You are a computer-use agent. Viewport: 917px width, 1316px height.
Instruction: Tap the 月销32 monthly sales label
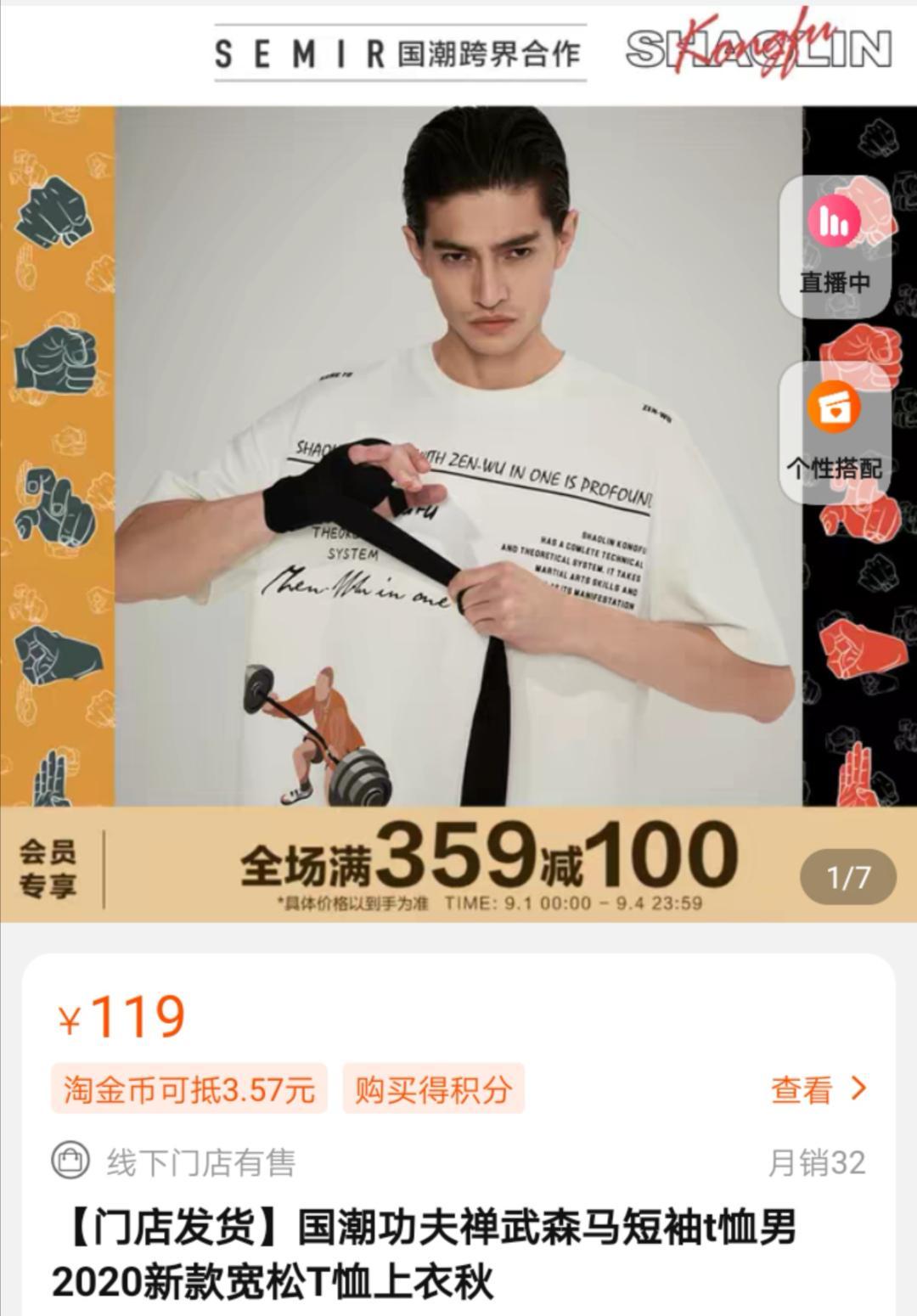coord(817,1159)
